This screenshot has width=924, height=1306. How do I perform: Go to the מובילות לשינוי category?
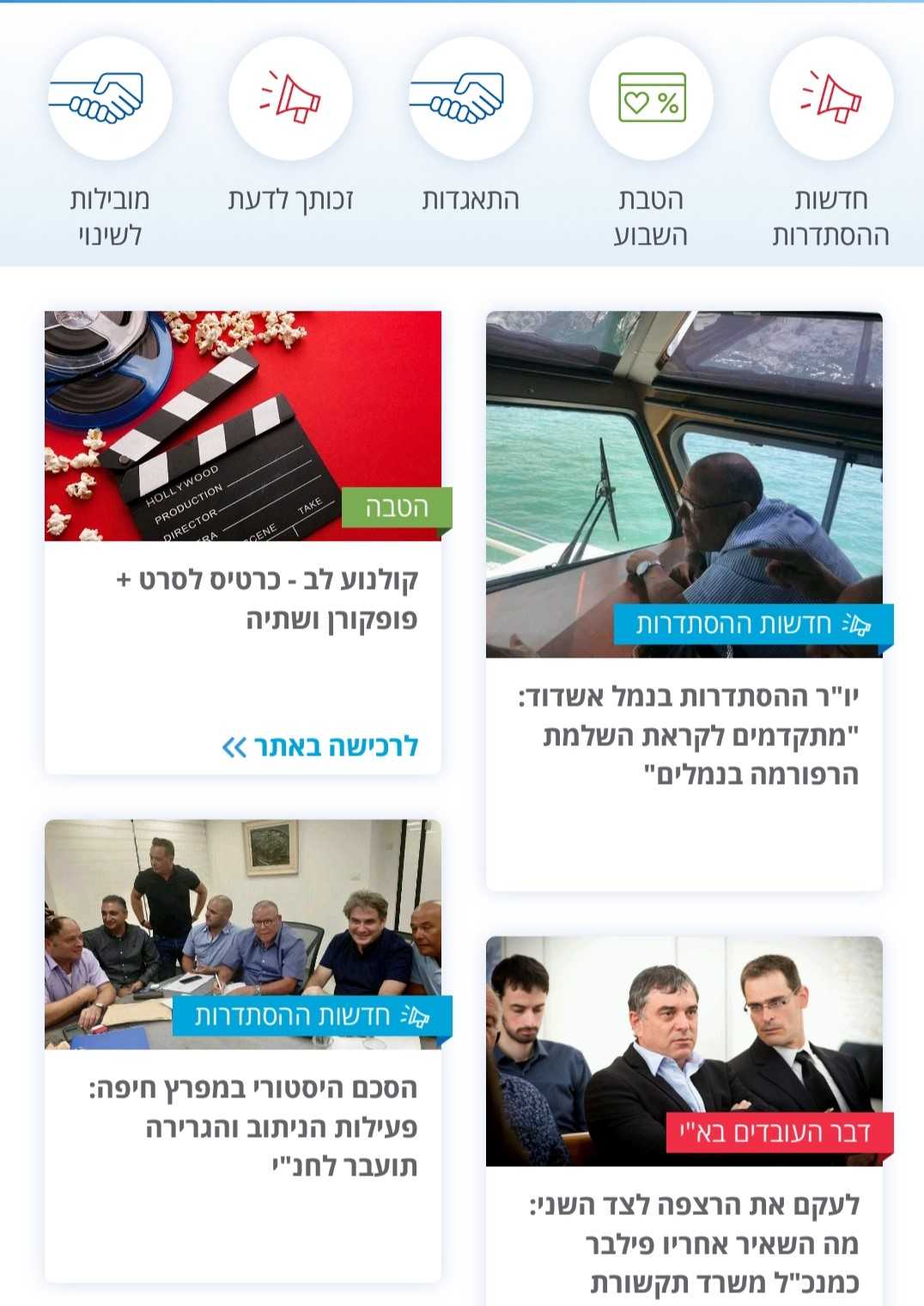pyautogui.click(x=110, y=99)
